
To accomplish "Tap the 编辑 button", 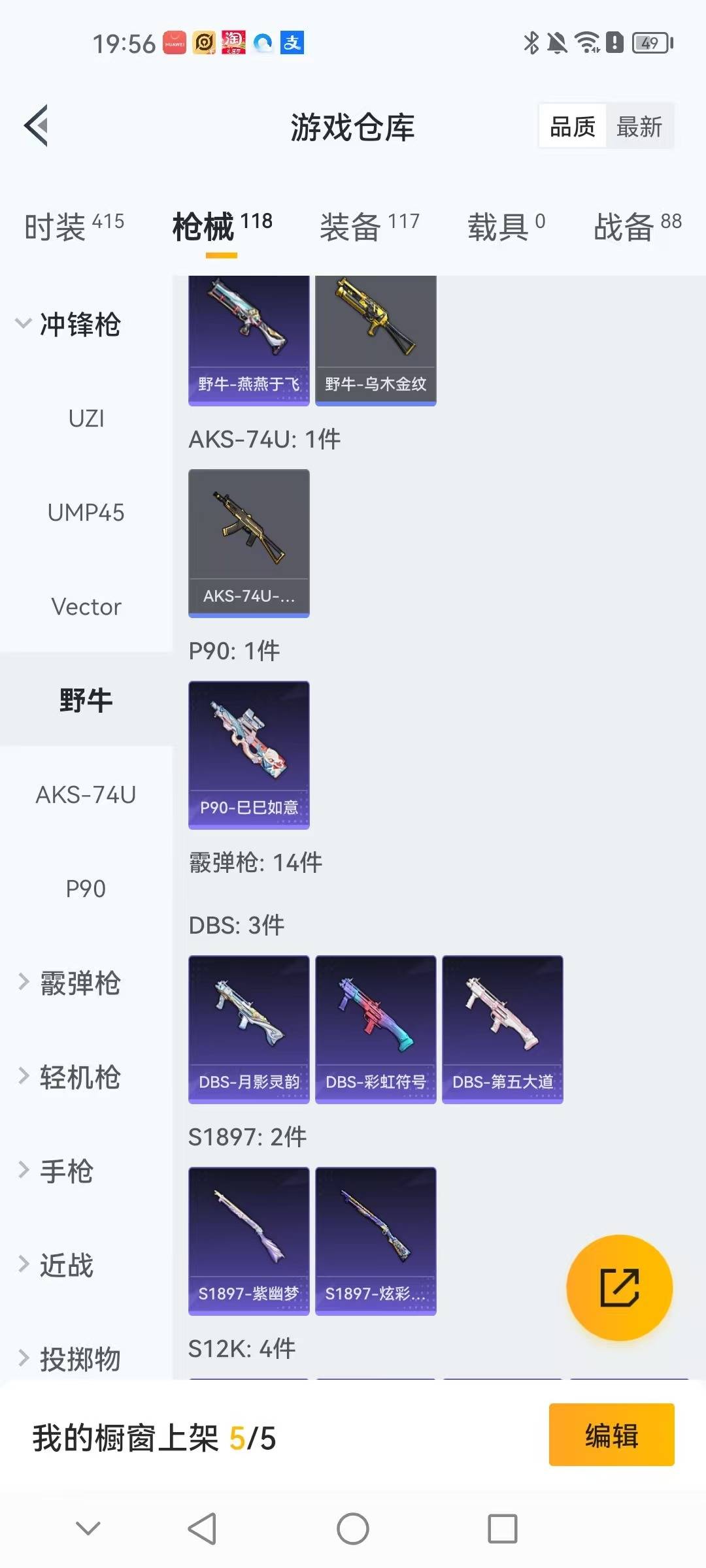I will point(611,1435).
